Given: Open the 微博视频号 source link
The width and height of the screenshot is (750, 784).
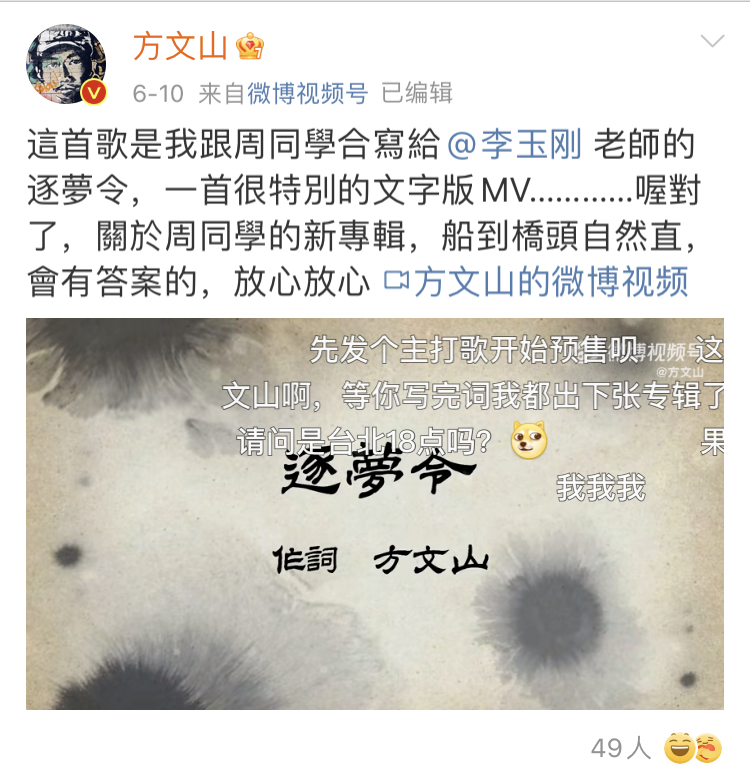Looking at the screenshot, I should pyautogui.click(x=308, y=94).
